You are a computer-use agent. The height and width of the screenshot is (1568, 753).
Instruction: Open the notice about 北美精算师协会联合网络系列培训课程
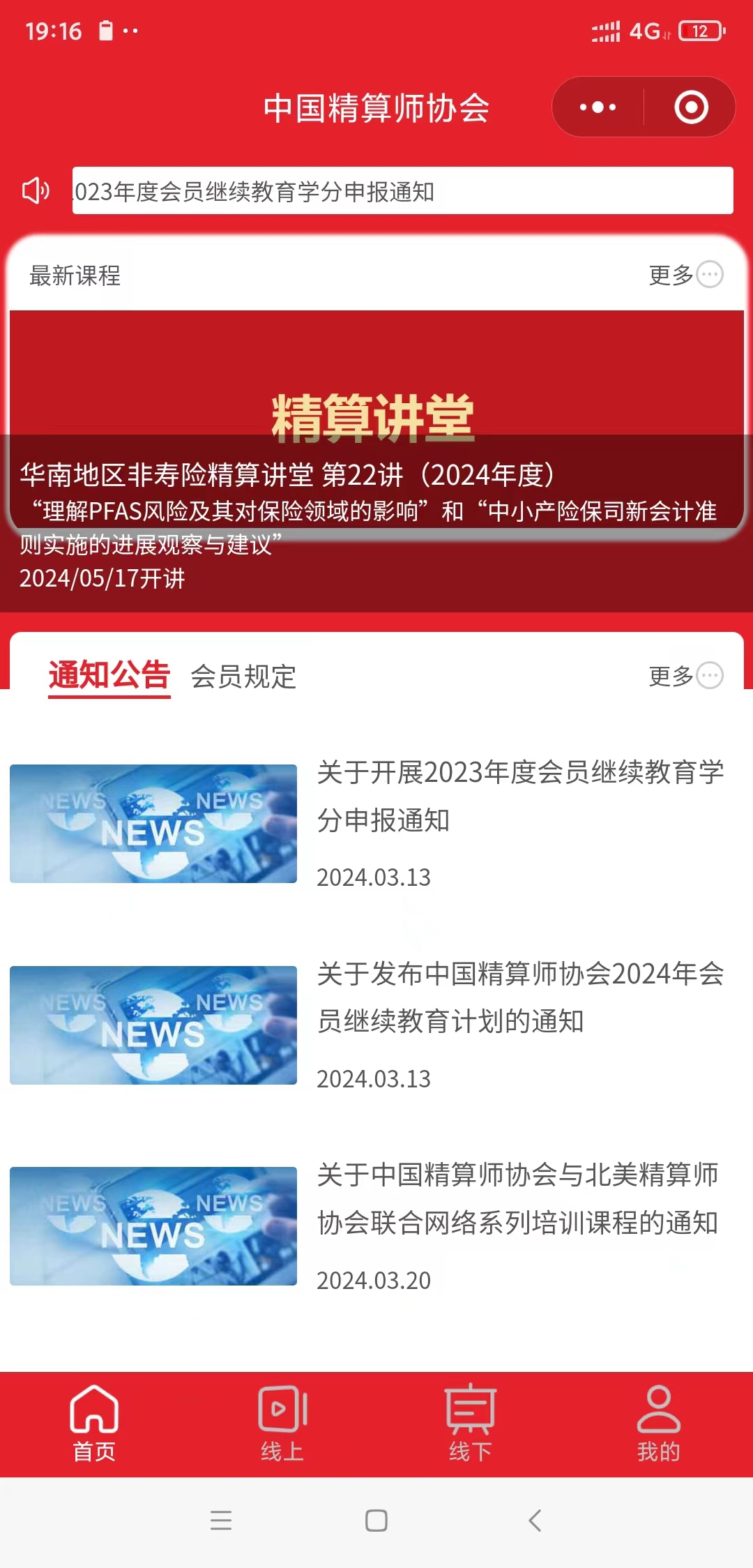(376, 1226)
